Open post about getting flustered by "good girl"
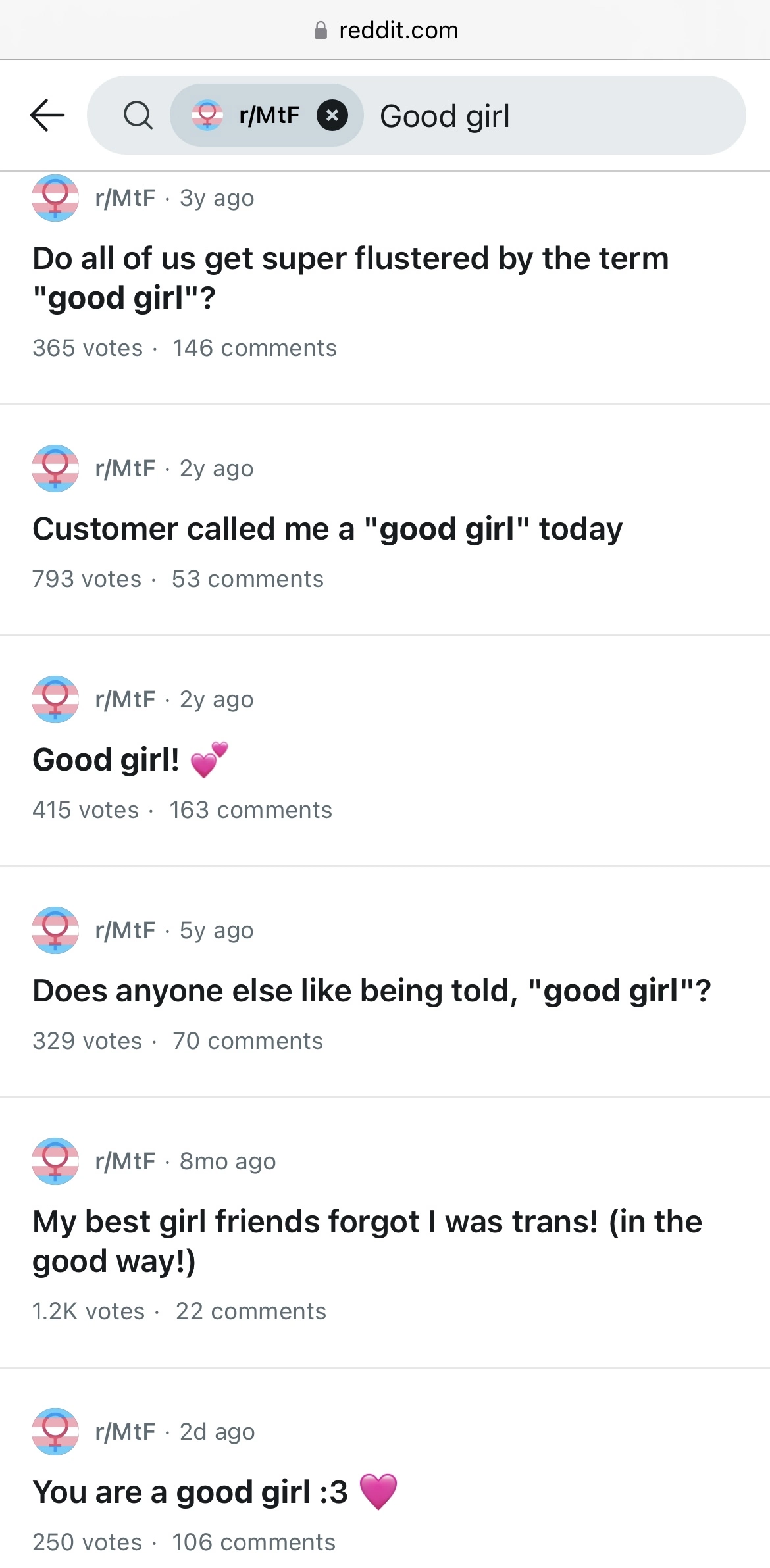 [351, 278]
